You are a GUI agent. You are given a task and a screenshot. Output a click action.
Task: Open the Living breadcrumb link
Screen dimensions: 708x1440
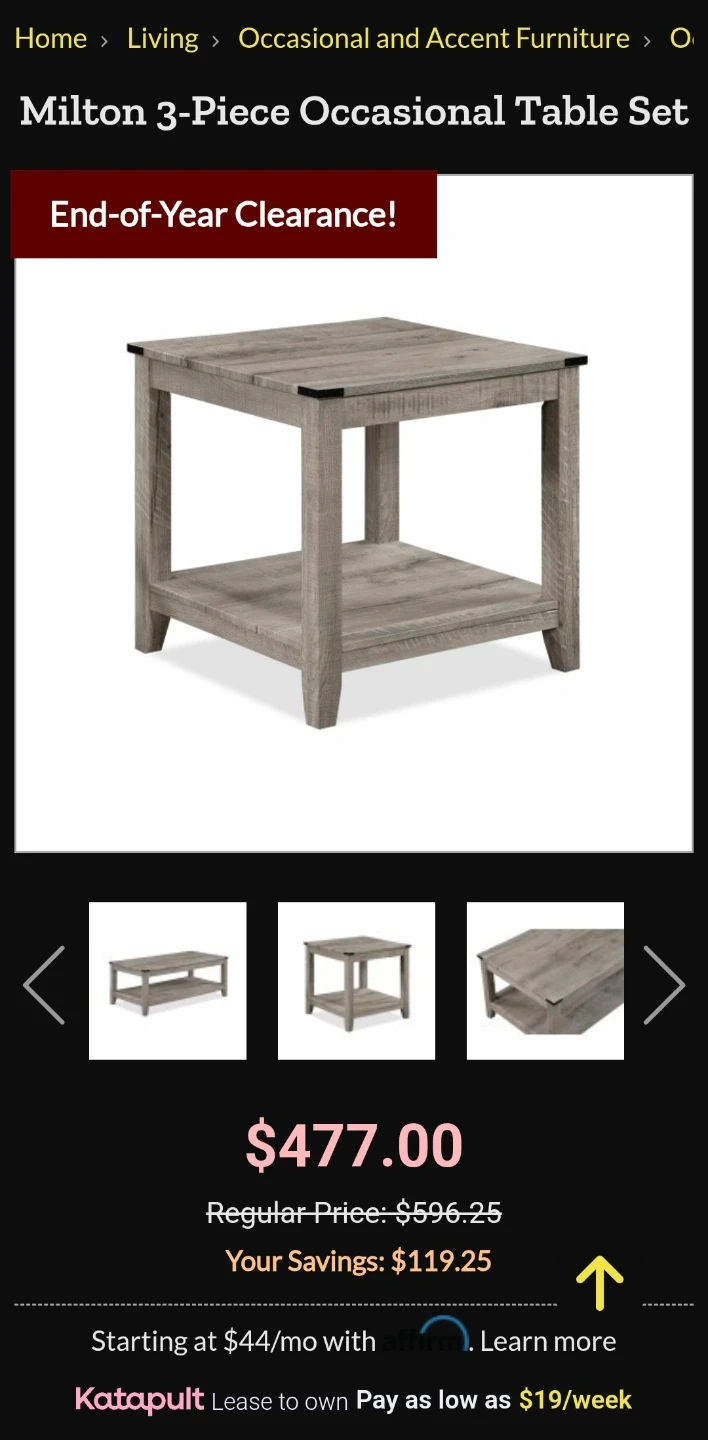pyautogui.click(x=162, y=39)
